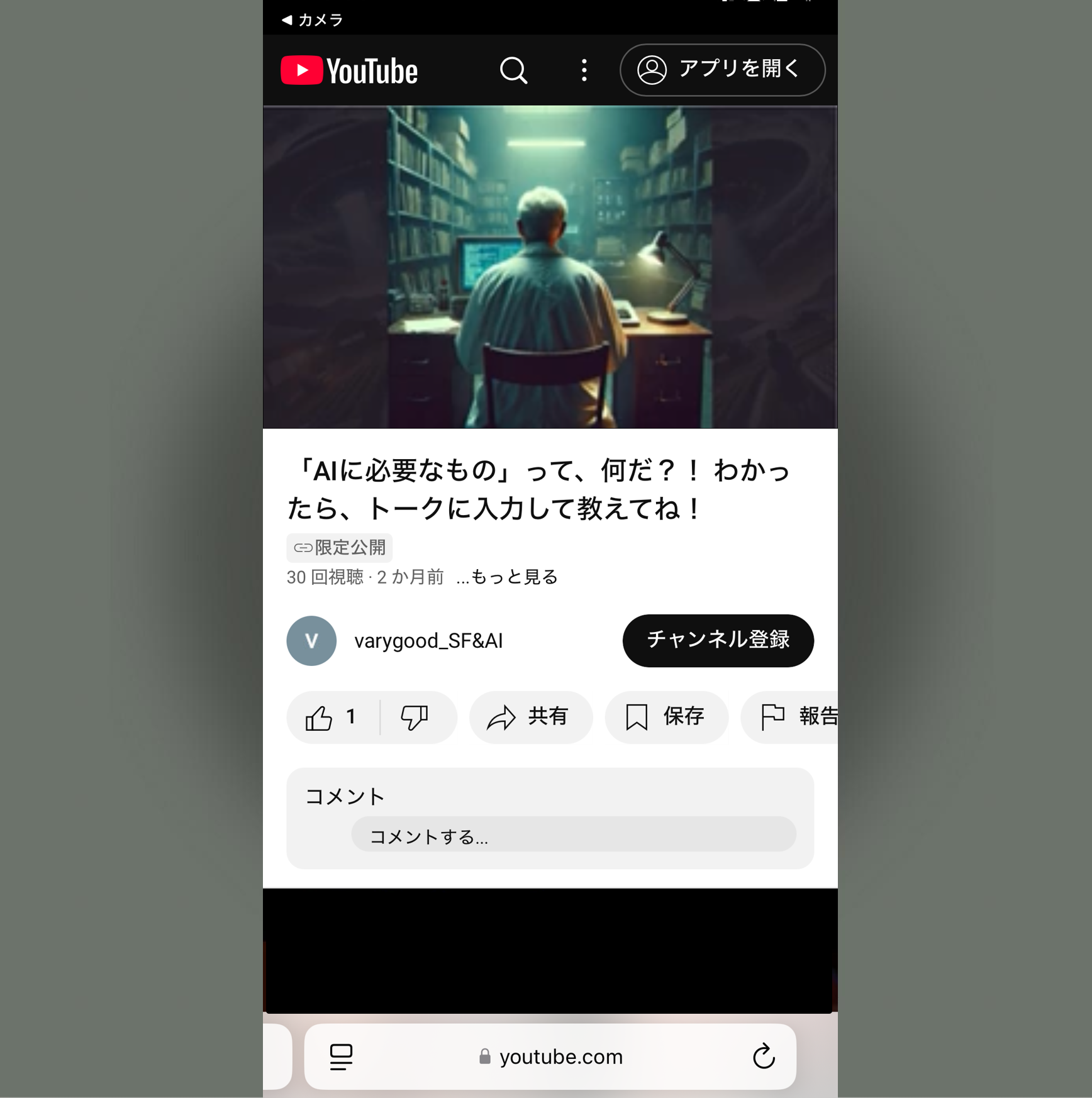Viewport: 1092px width, 1098px height.
Task: Tap the アプリを開く button
Action: pyautogui.click(x=722, y=70)
